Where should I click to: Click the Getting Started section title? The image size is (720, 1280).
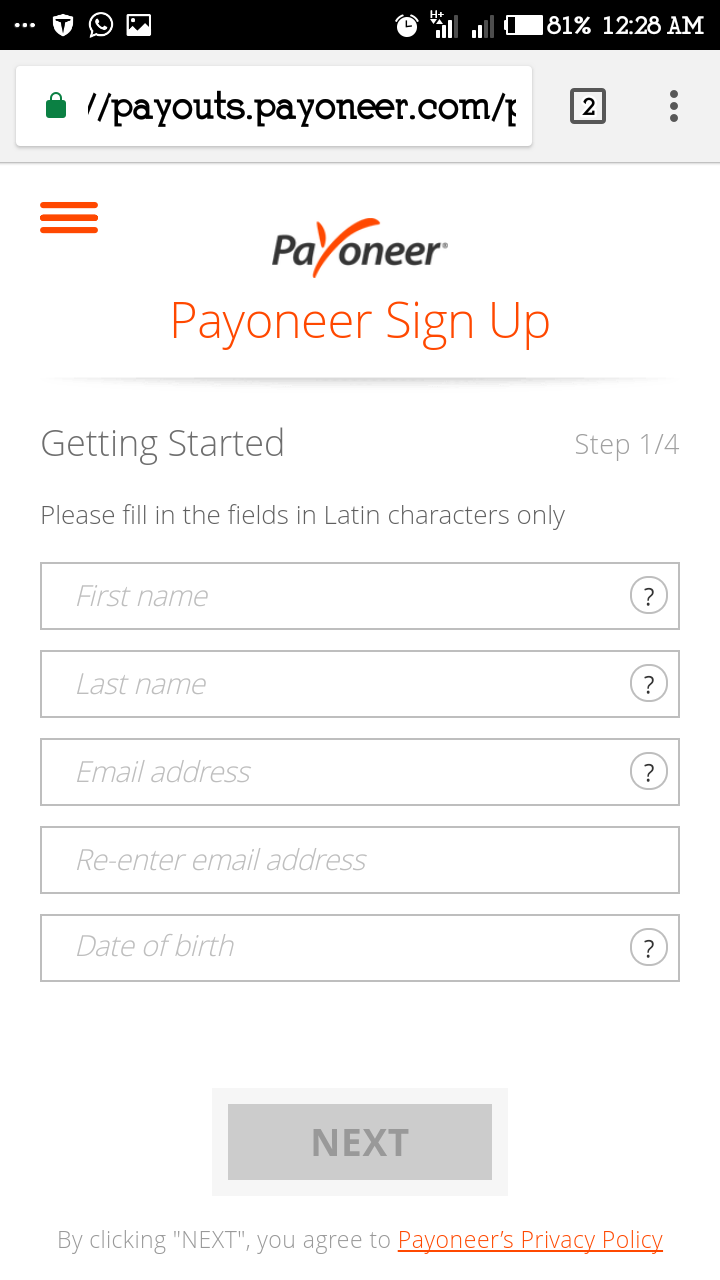click(x=162, y=443)
